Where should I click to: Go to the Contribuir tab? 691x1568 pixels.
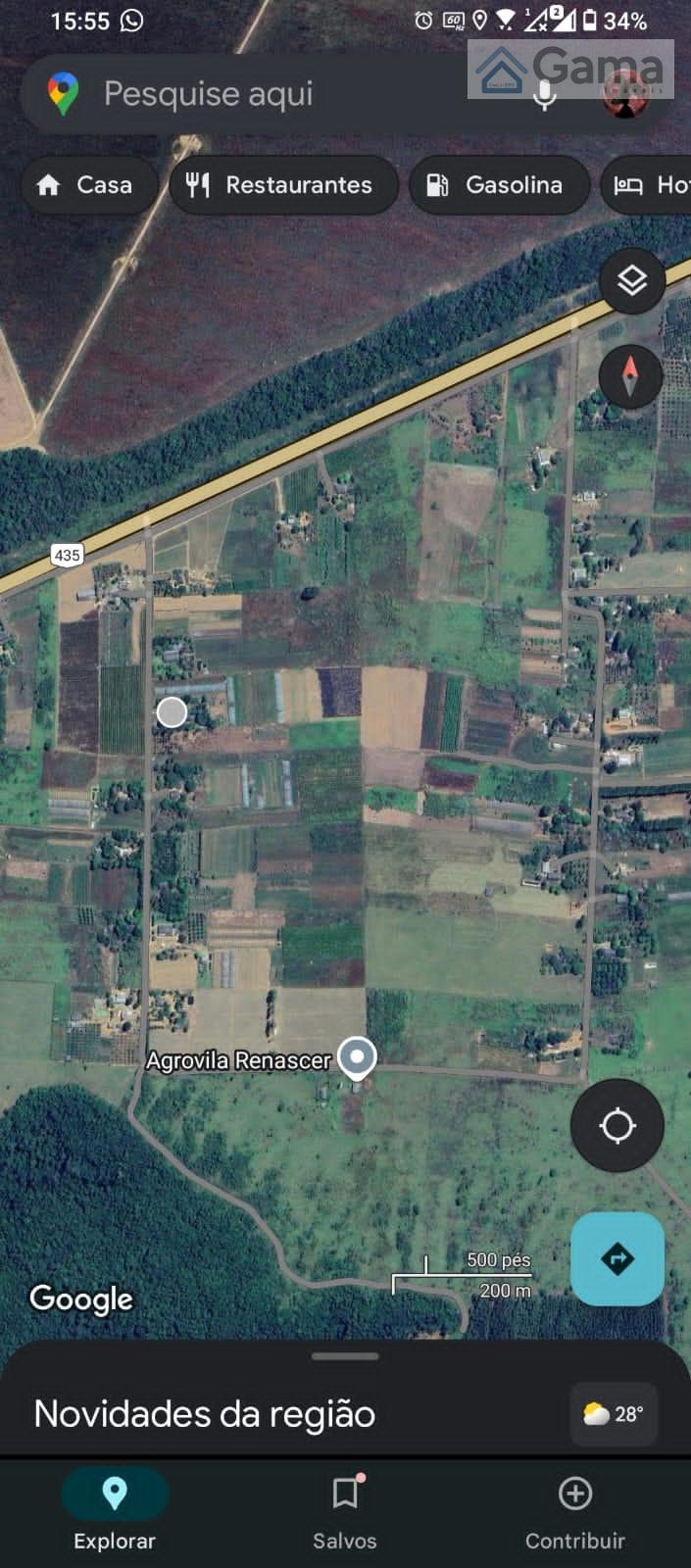pos(575,1510)
